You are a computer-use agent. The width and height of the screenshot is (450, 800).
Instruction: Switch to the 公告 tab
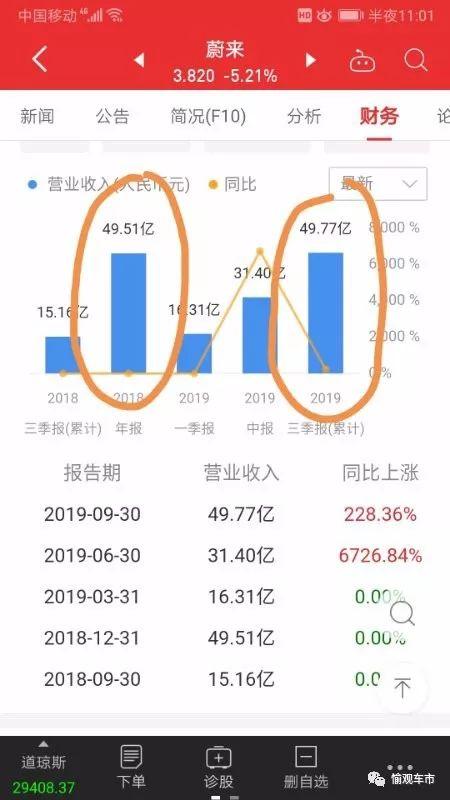(113, 116)
